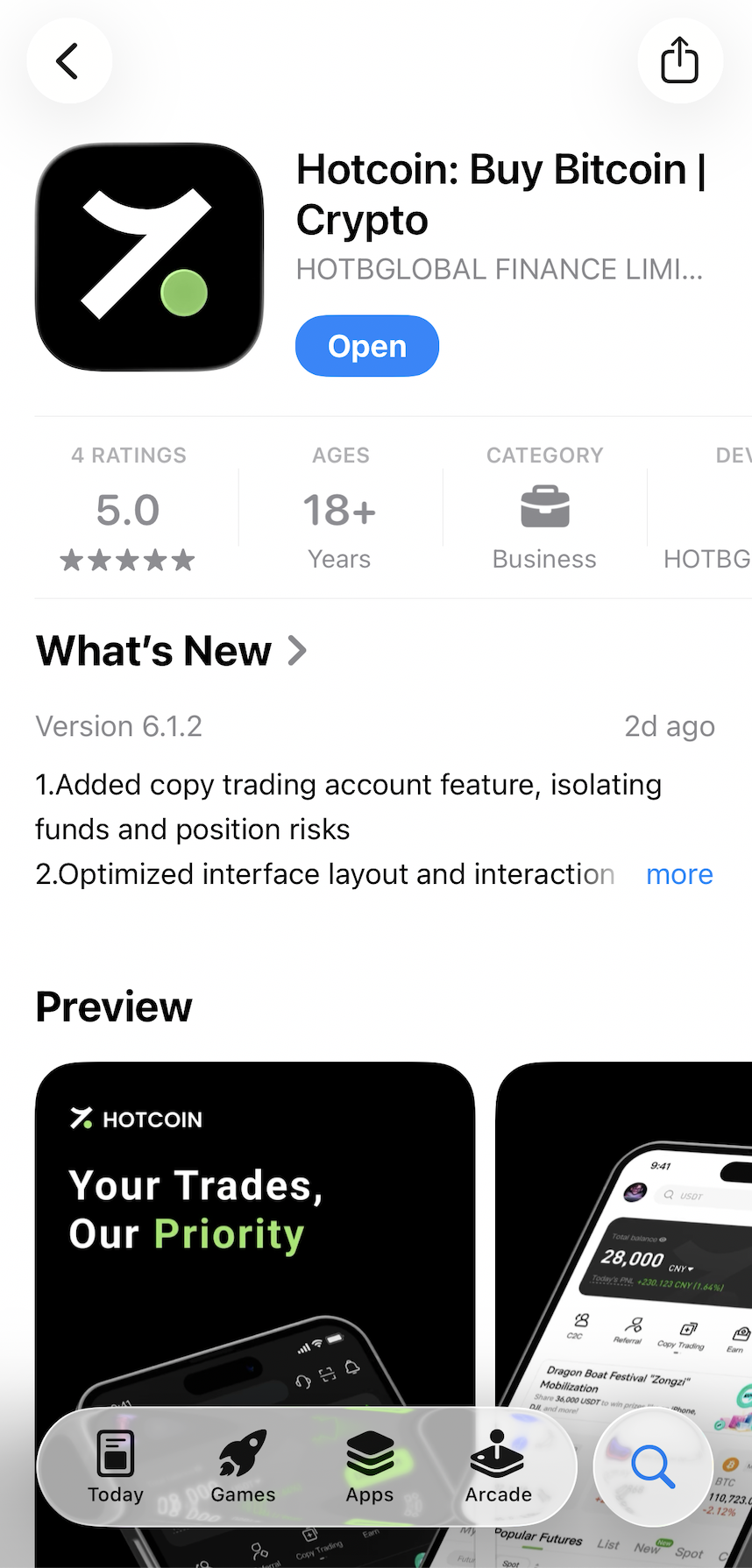The height and width of the screenshot is (1568, 752).
Task: Switch to the Games tab
Action: 243,1468
